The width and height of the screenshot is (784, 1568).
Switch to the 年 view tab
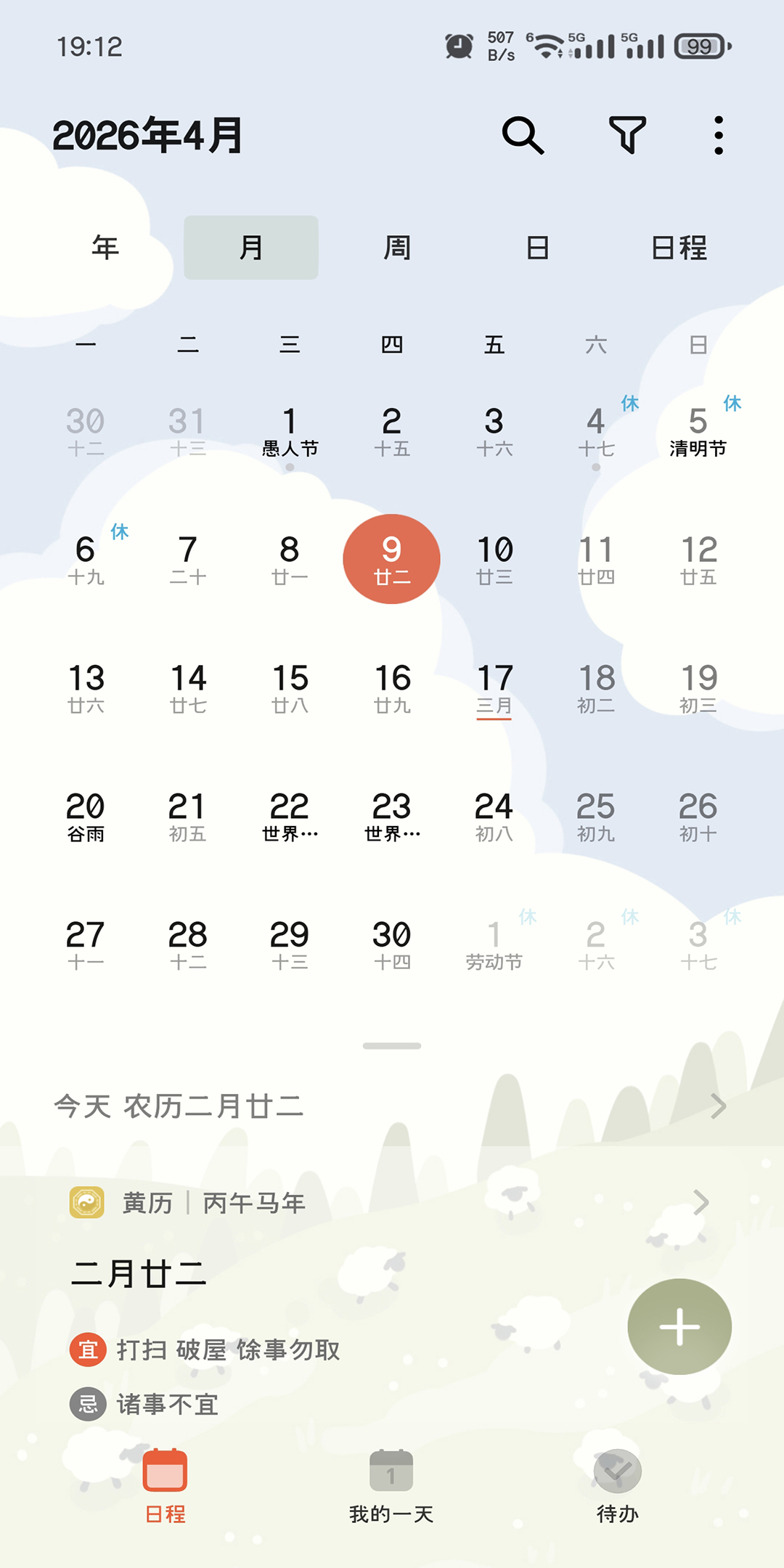pyautogui.click(x=105, y=248)
